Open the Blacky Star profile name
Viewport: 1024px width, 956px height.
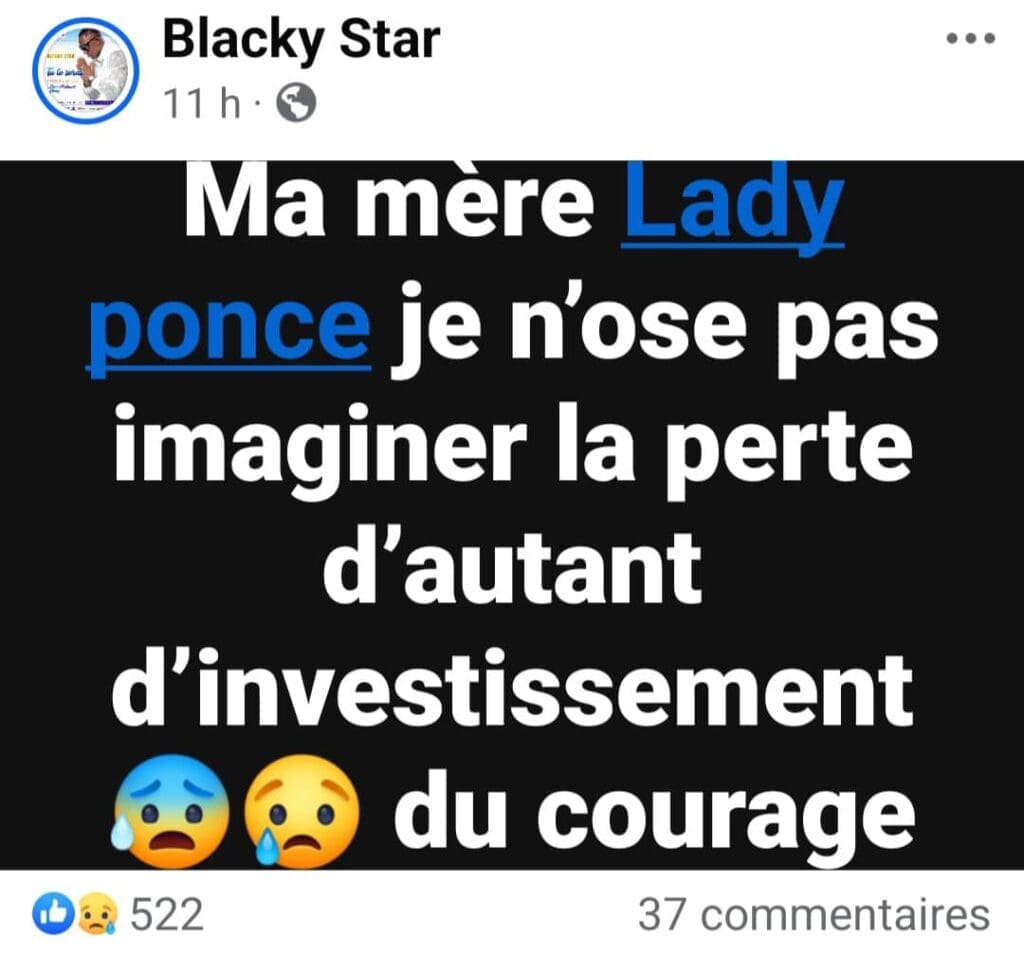300,40
